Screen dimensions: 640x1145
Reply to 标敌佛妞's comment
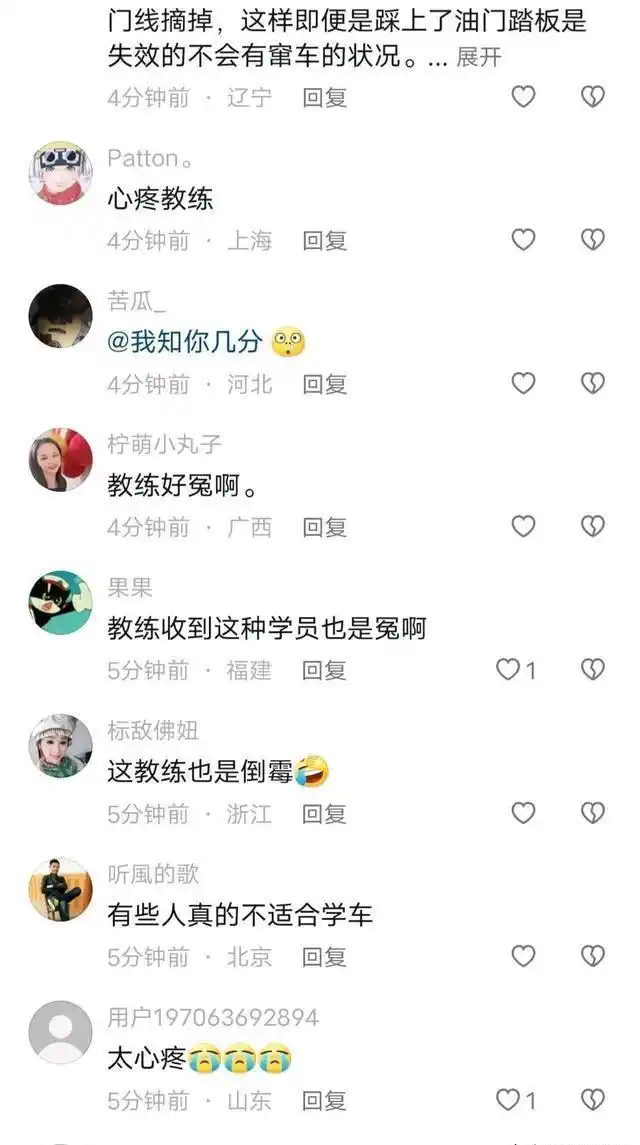point(324,813)
